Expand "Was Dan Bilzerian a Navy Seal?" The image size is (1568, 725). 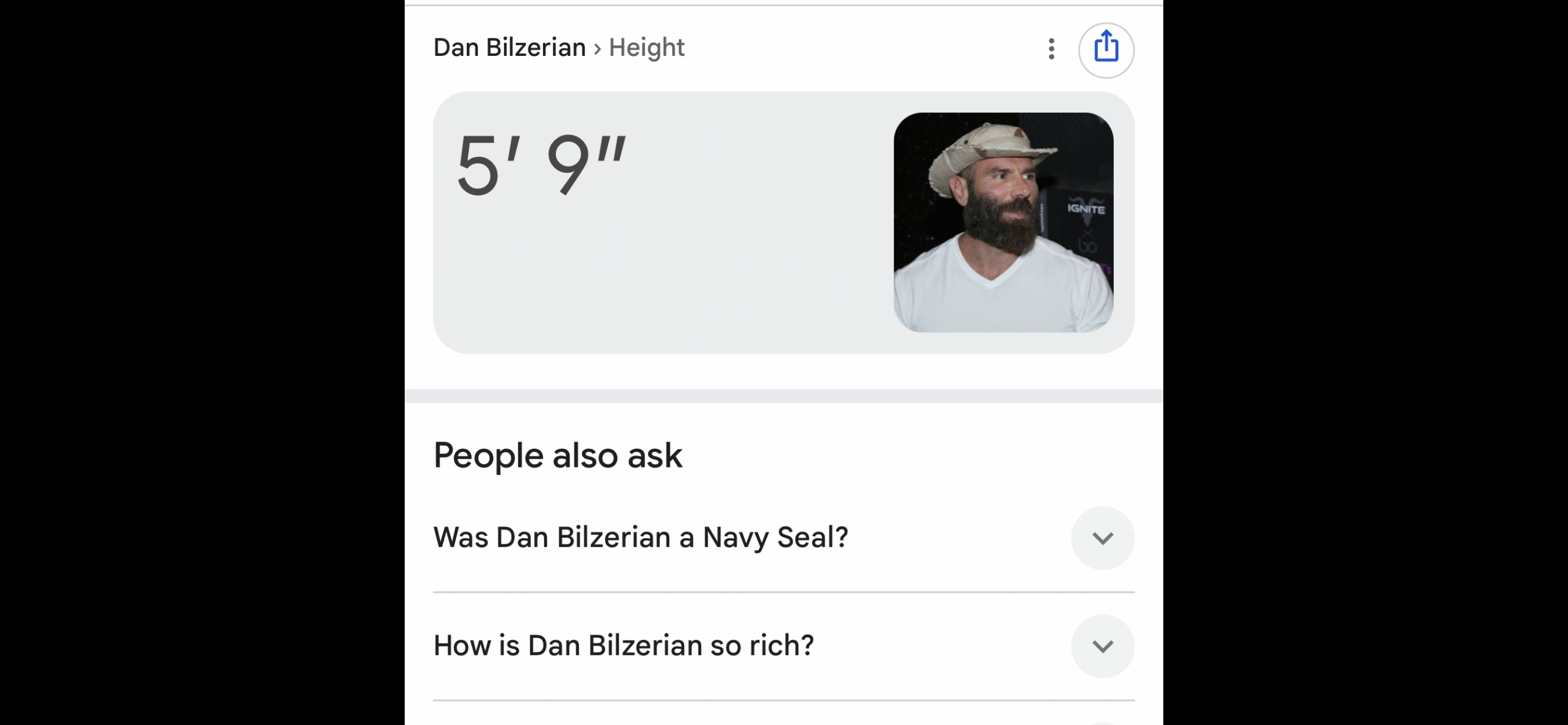coord(784,538)
